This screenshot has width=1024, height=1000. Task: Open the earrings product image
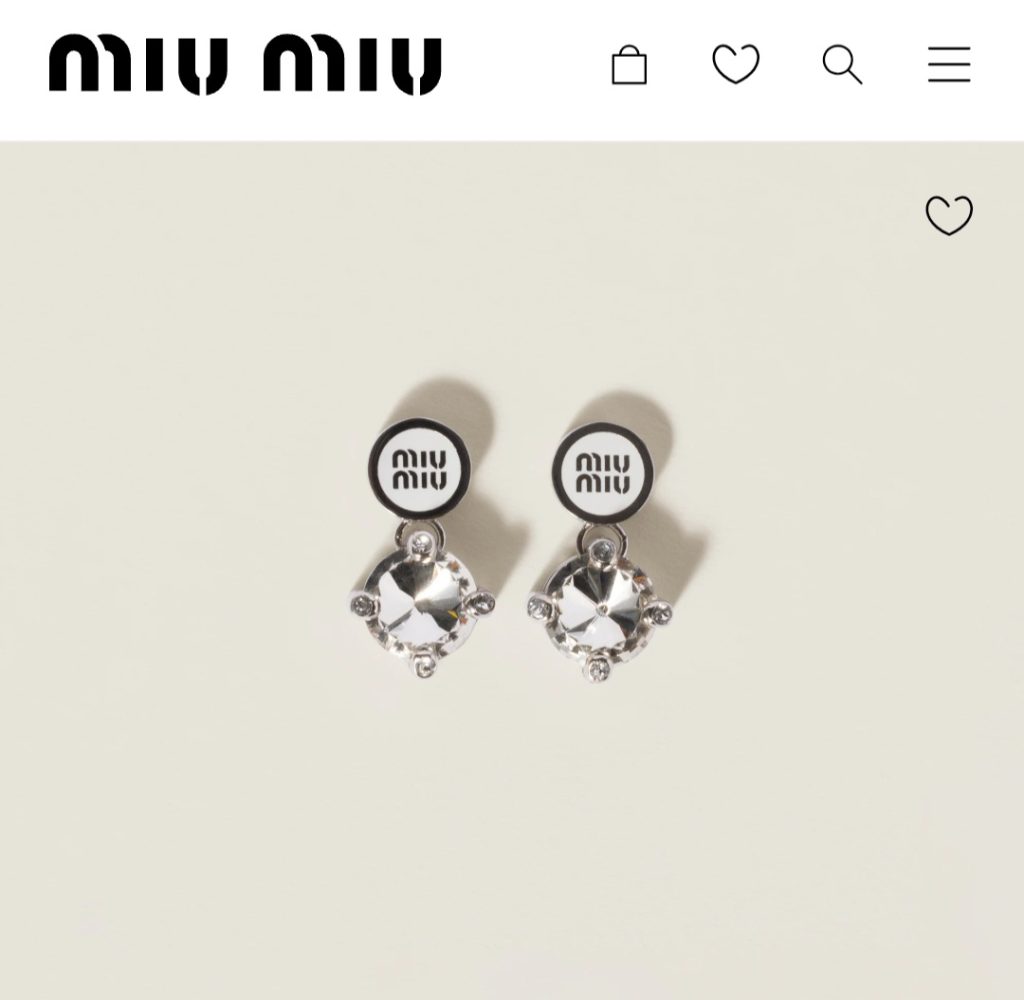[510, 552]
